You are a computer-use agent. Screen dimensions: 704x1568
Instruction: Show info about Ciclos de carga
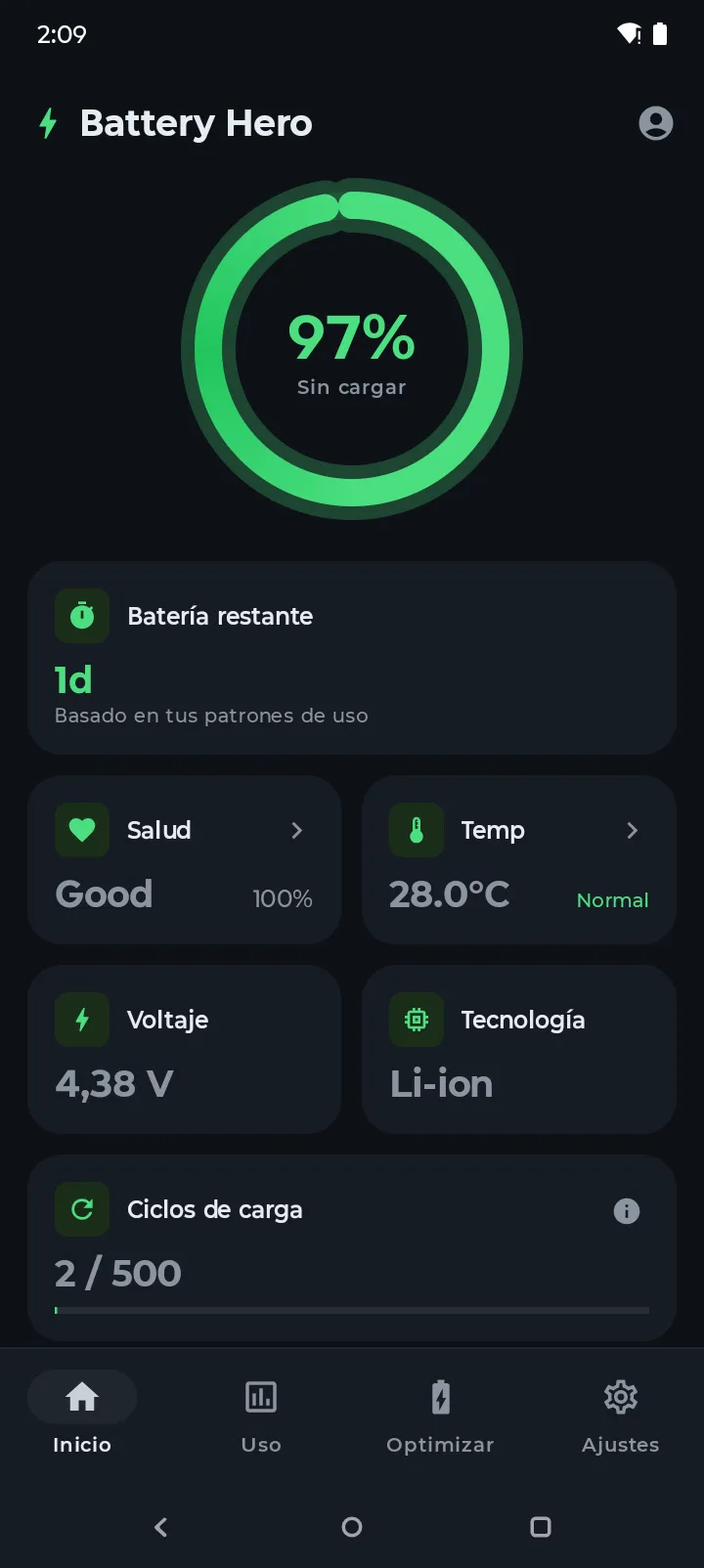[x=626, y=1211]
